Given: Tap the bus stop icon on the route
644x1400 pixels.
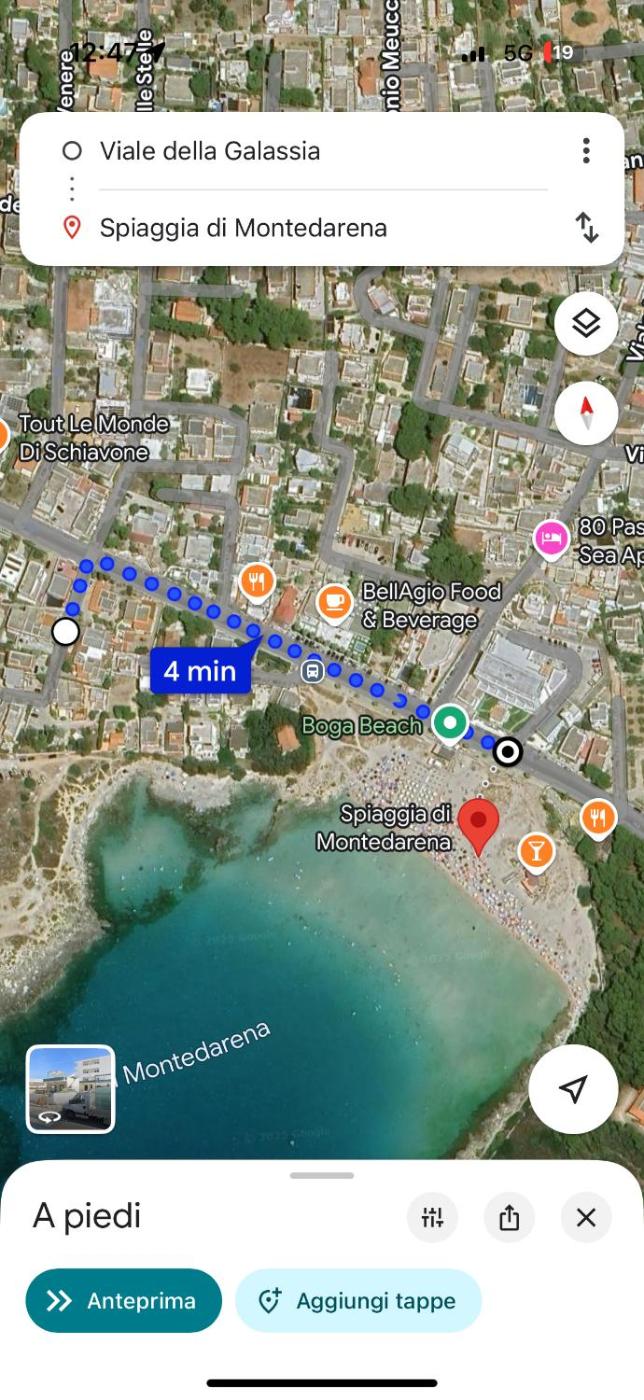Looking at the screenshot, I should (313, 671).
